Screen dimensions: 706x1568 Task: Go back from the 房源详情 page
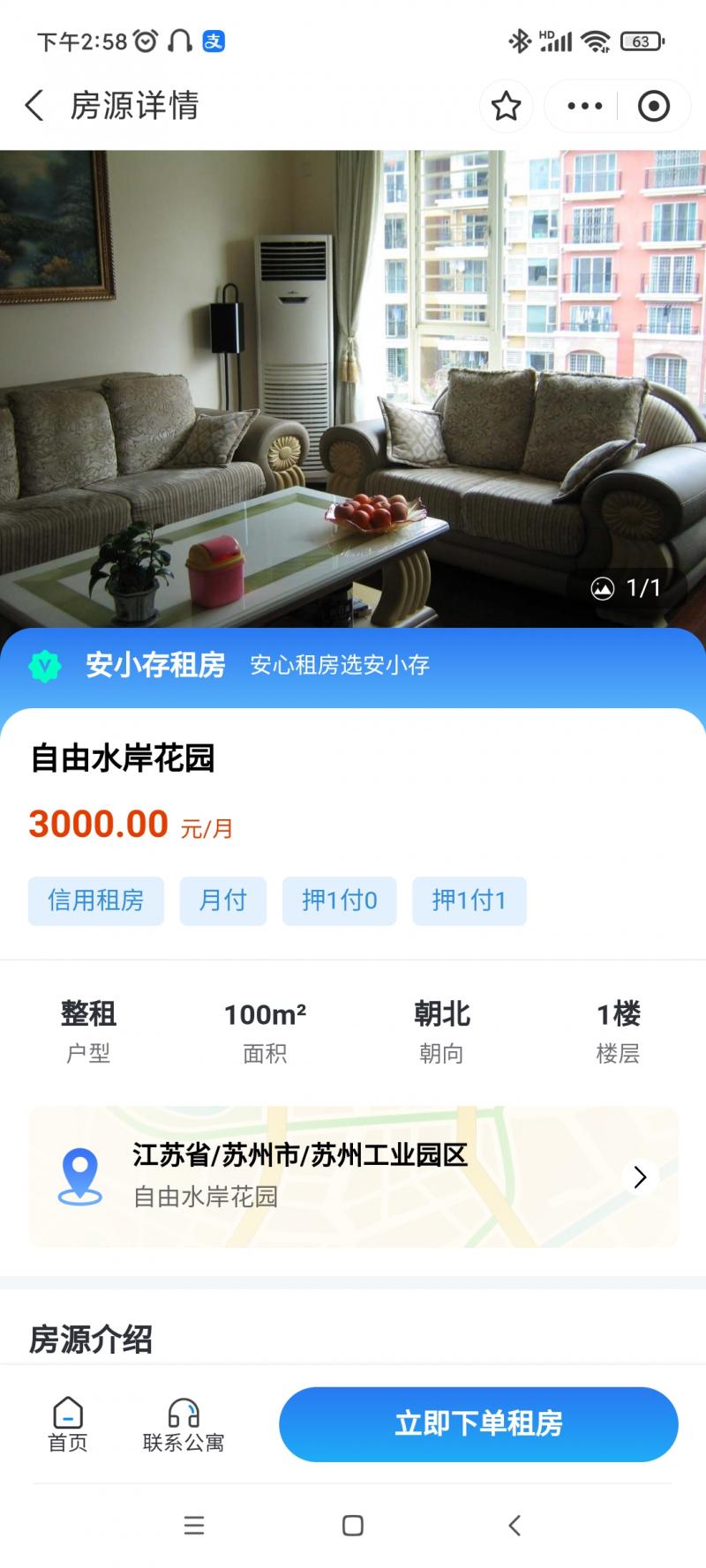(x=34, y=106)
